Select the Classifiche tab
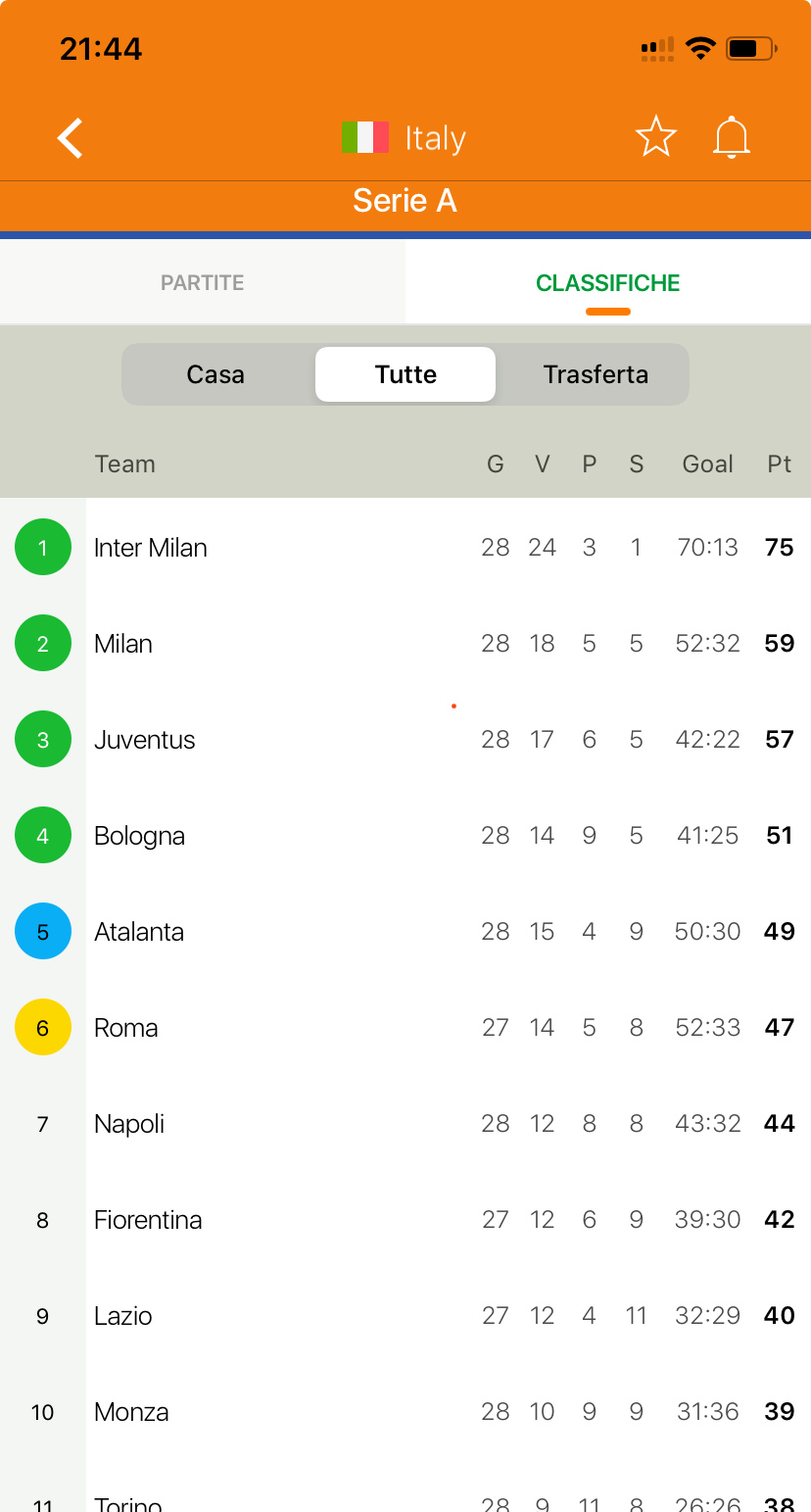This screenshot has height=1512, width=811. [x=608, y=283]
